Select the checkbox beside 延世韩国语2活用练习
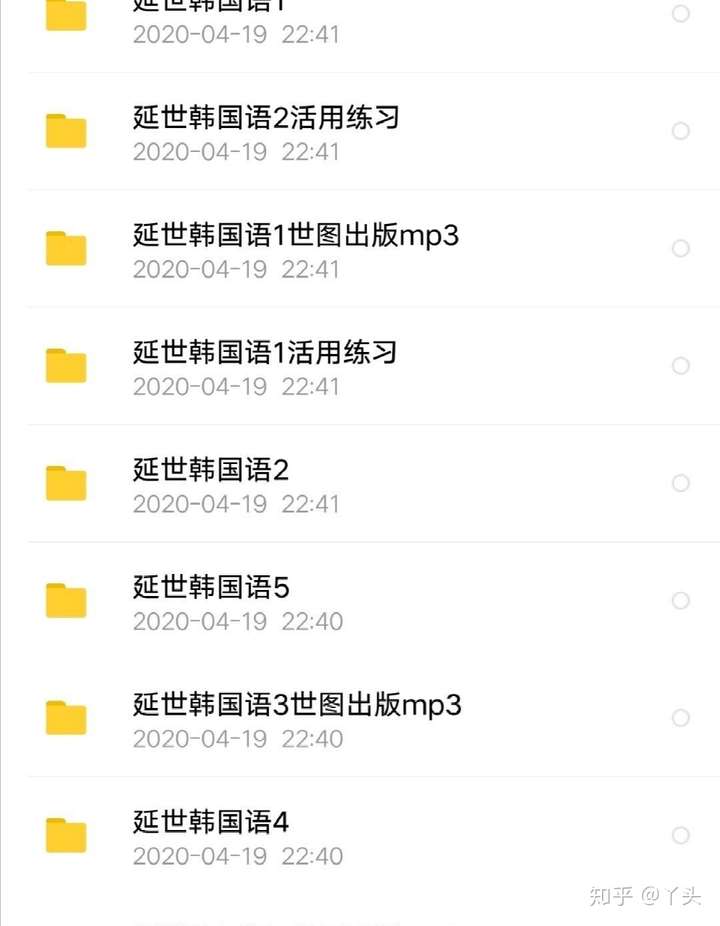 (681, 131)
